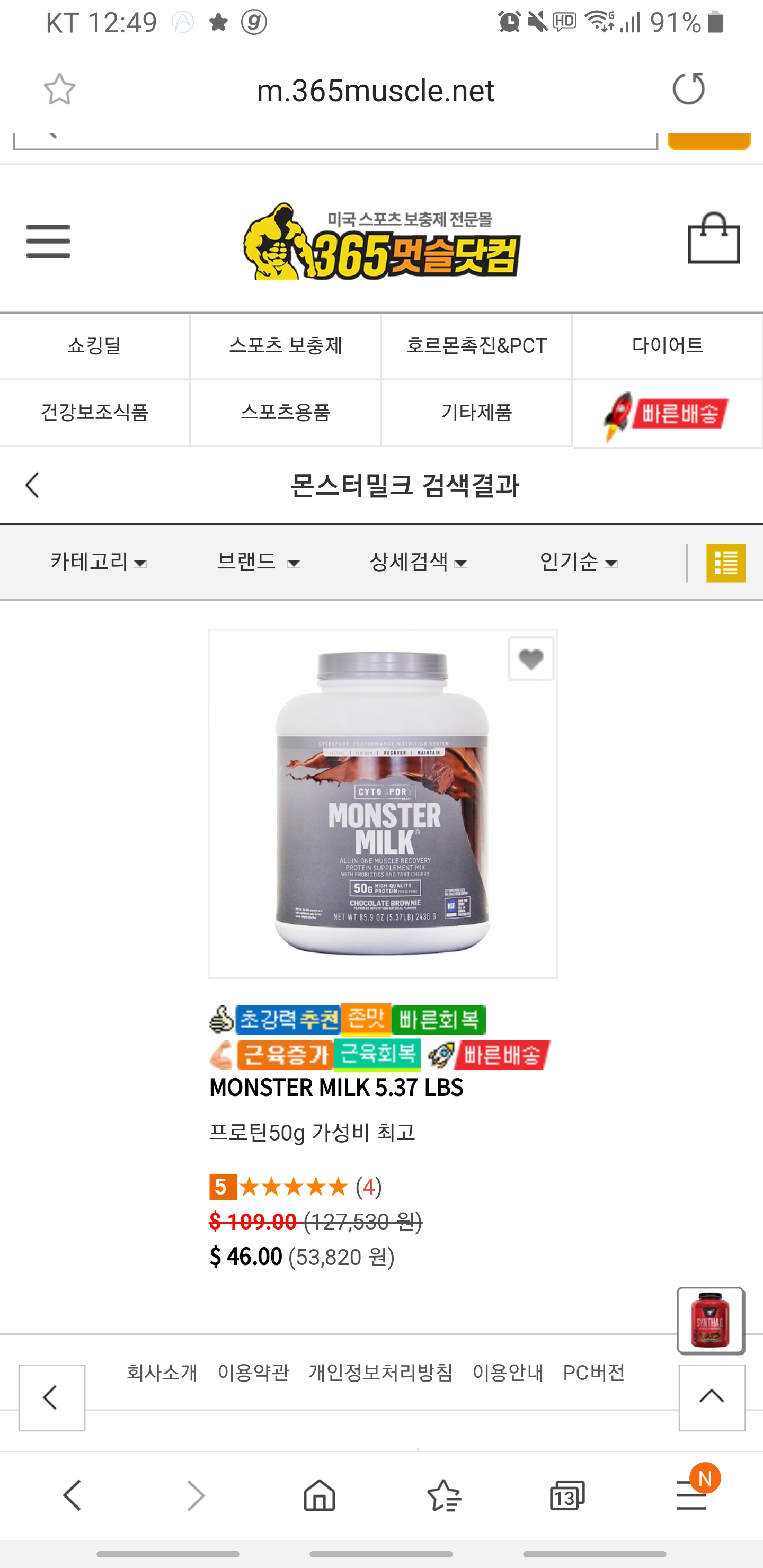Open the 건강보조식품 category
Image resolution: width=763 pixels, height=1568 pixels.
[x=94, y=413]
